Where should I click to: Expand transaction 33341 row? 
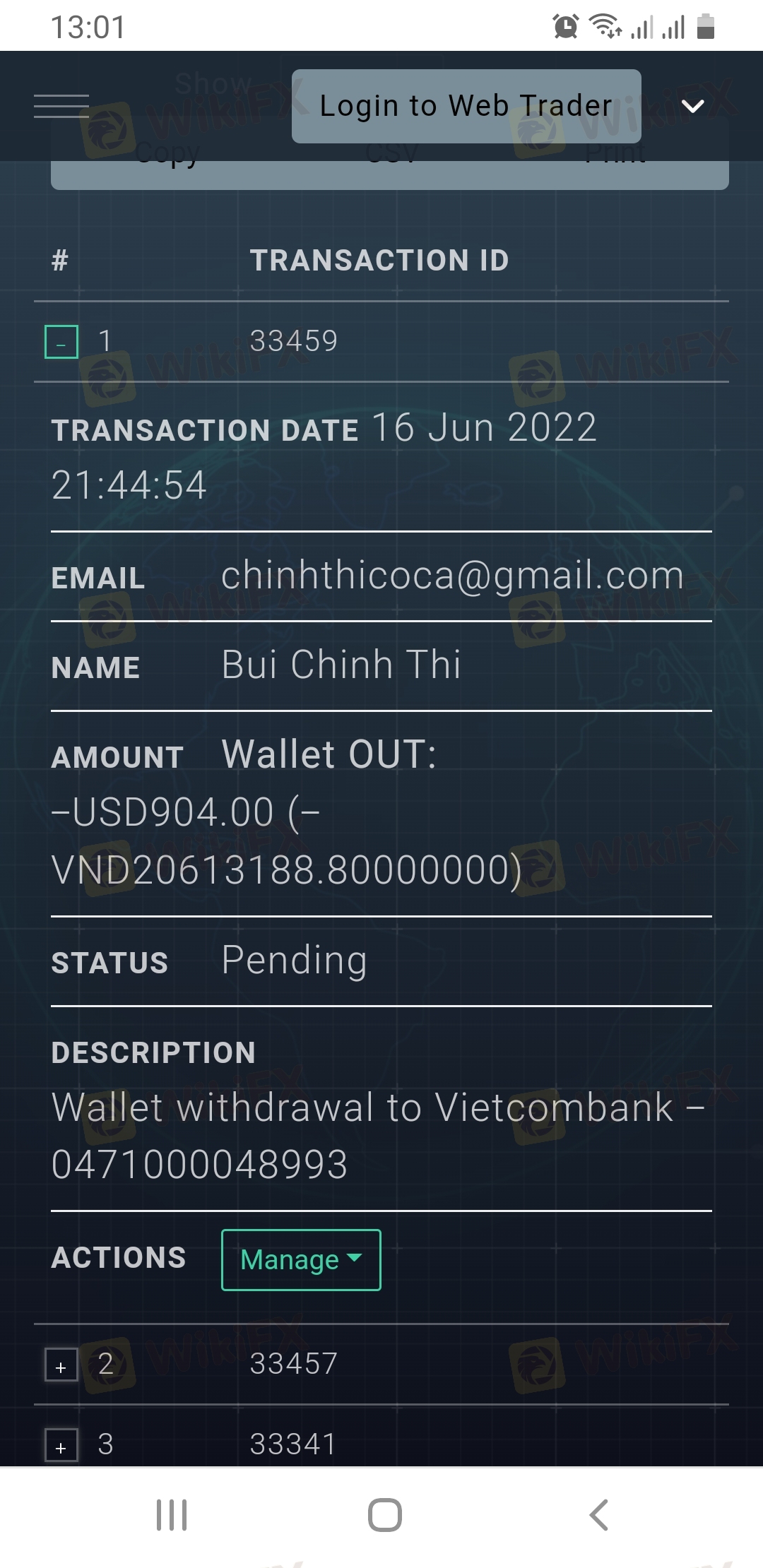coord(61,1444)
